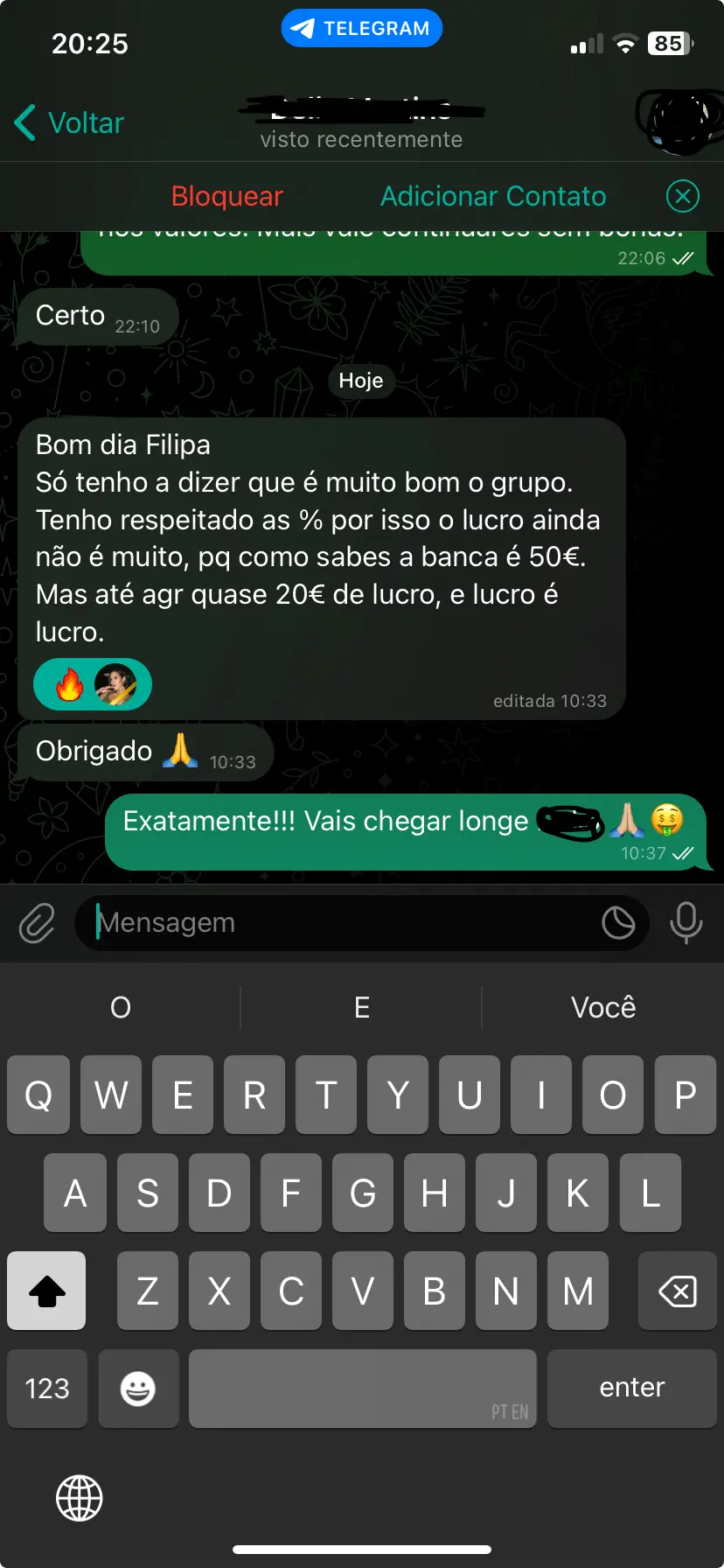The height and width of the screenshot is (1568, 724).
Task: Open the sticker panel icon
Action: click(618, 923)
